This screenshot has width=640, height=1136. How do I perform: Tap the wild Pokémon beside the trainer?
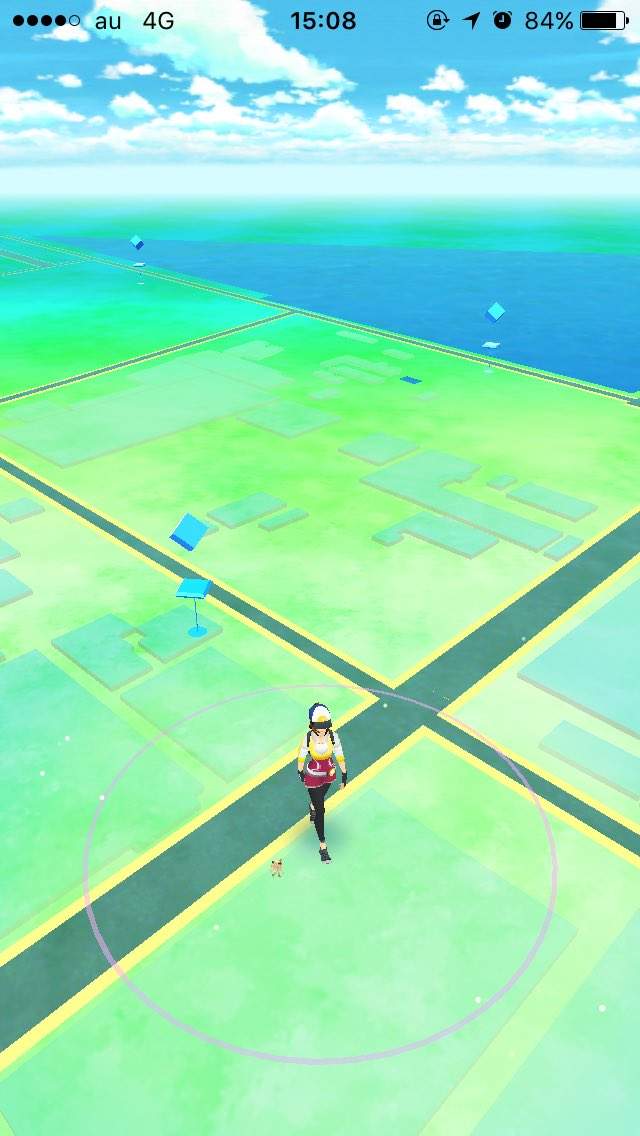click(277, 867)
